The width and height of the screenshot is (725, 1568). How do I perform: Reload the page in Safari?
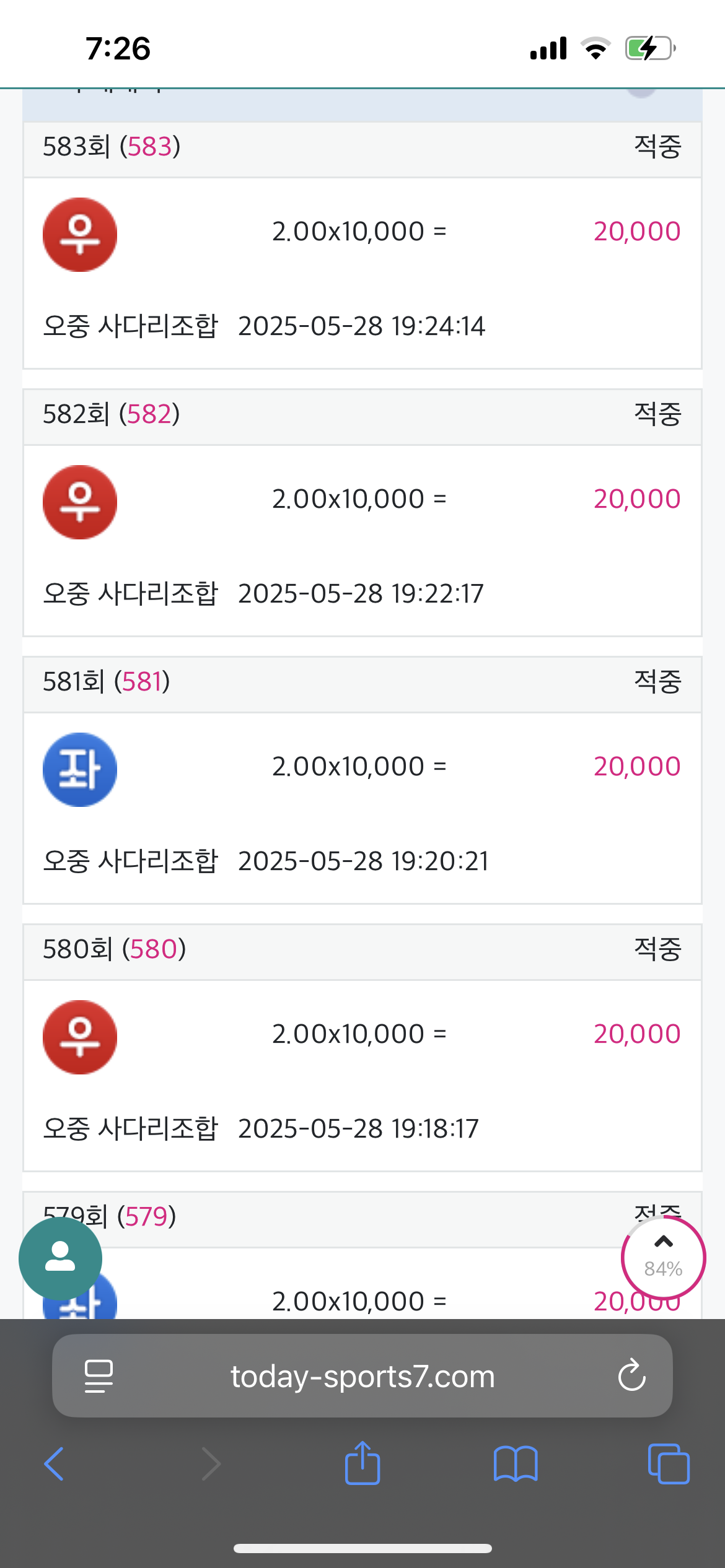click(631, 1375)
